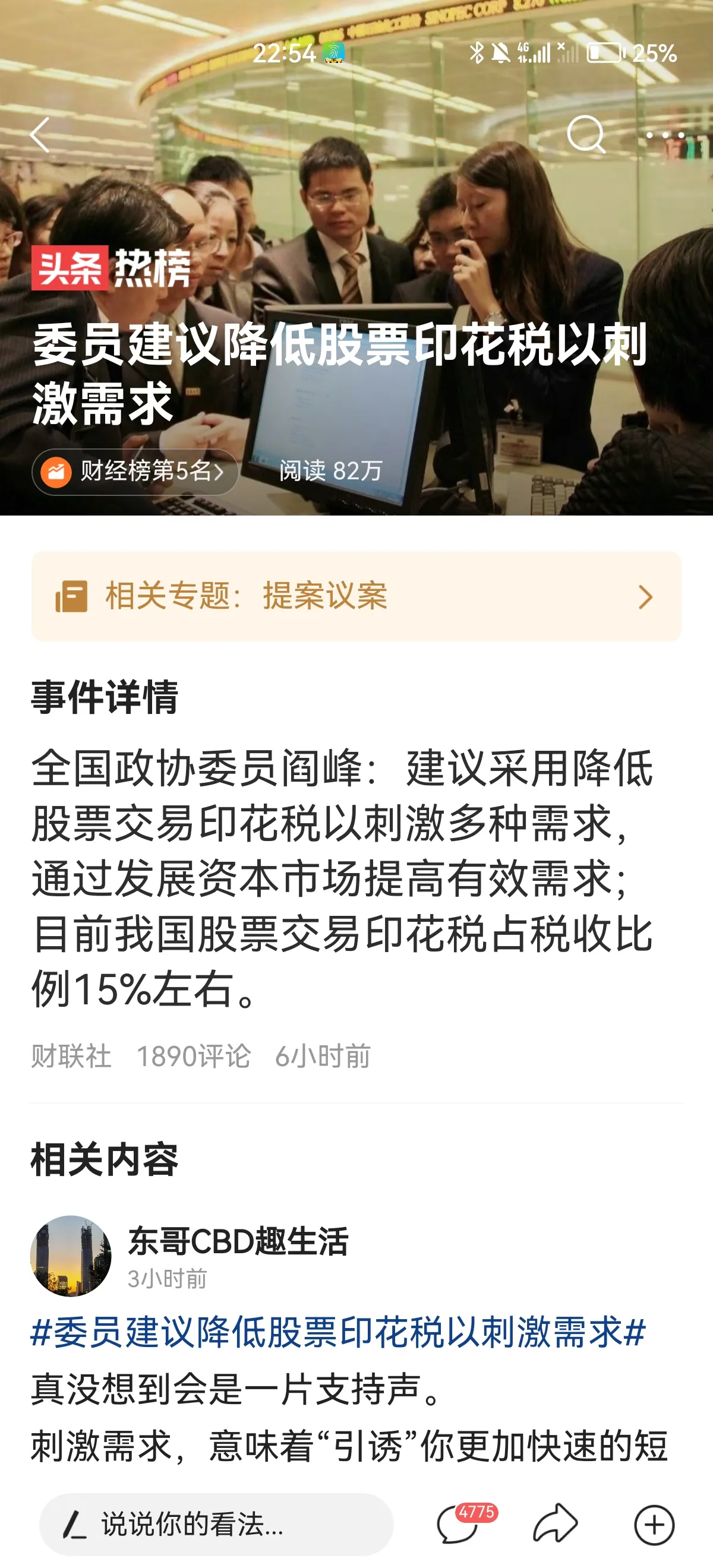Tap the 说说你的看法 comment box
Viewport: 713px width, 1568px height.
216,1524
